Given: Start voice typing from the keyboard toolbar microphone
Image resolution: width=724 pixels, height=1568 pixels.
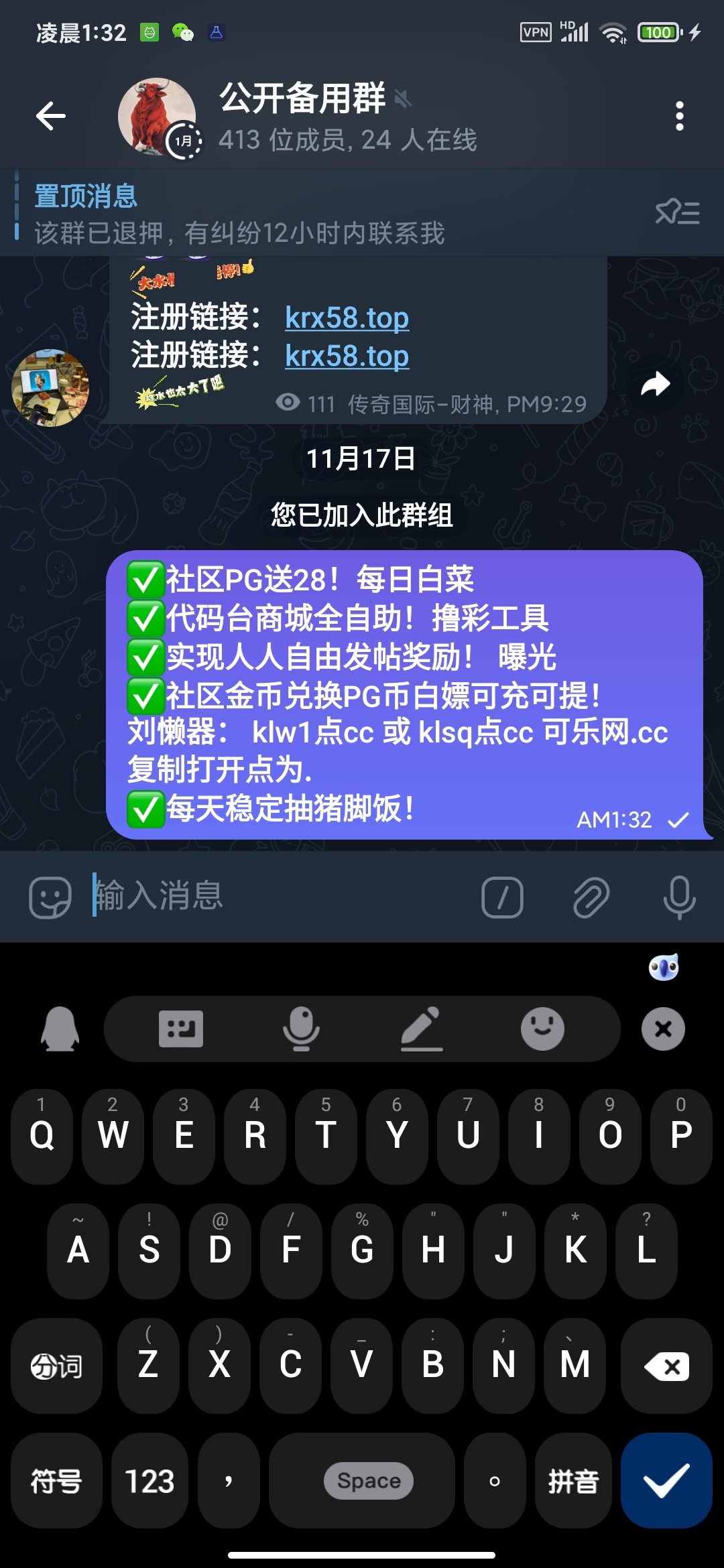Looking at the screenshot, I should pyautogui.click(x=301, y=1030).
